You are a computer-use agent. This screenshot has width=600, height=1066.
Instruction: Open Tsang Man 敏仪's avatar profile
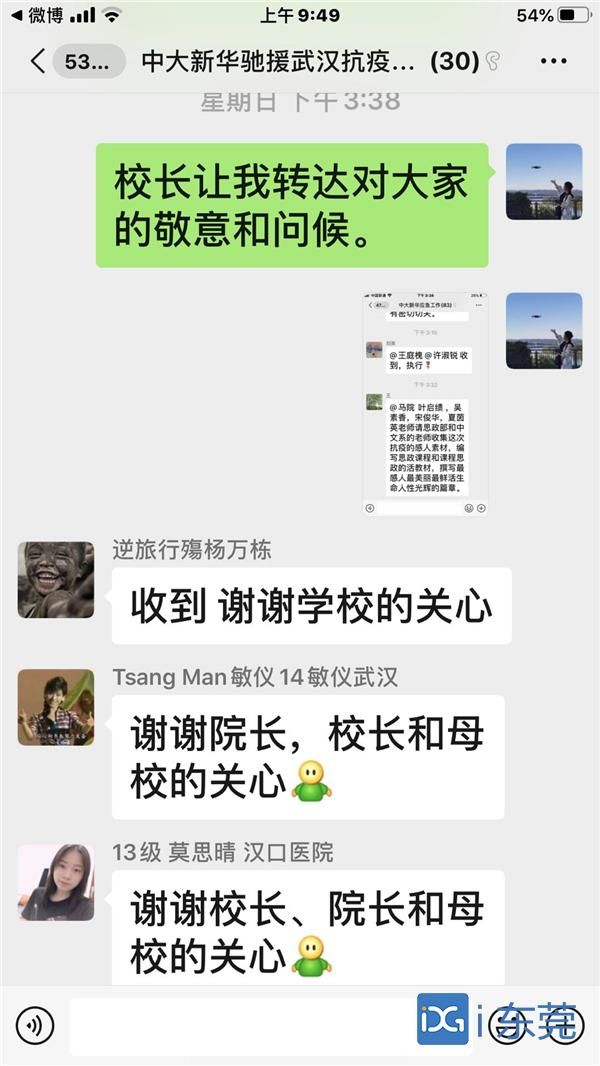click(x=56, y=707)
